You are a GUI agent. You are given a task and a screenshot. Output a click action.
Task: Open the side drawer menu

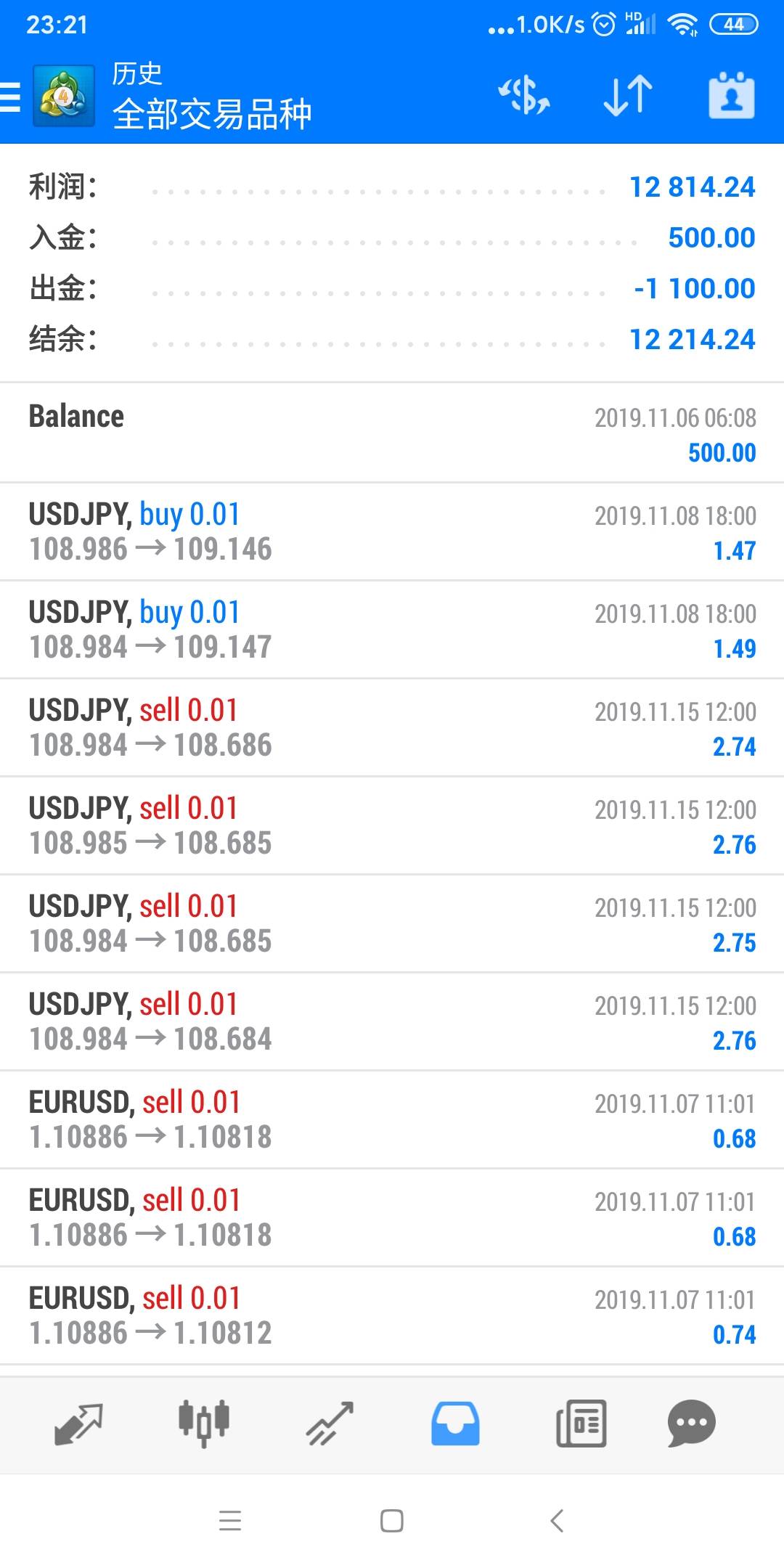pos(12,96)
